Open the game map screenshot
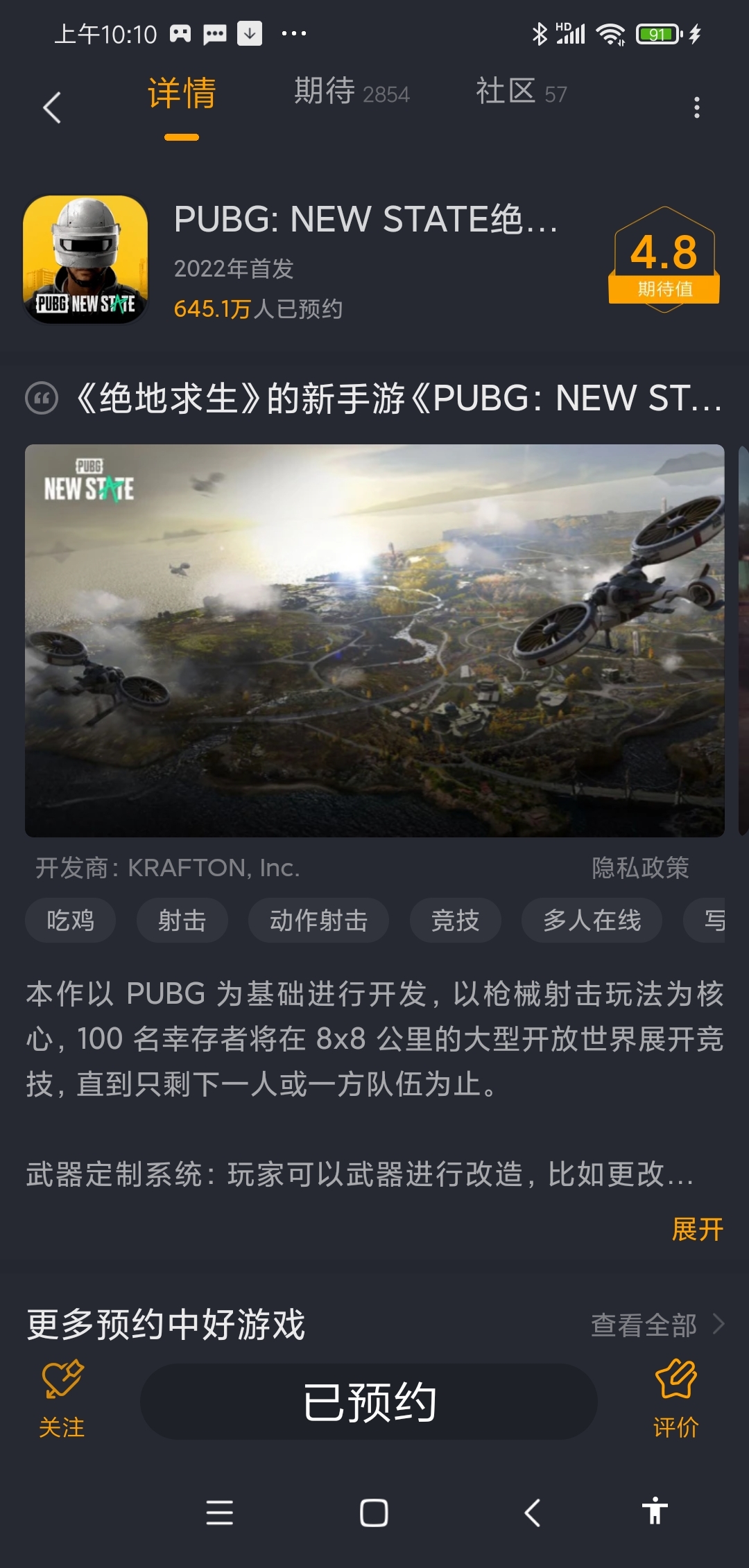This screenshot has width=749, height=1568. coord(374,641)
